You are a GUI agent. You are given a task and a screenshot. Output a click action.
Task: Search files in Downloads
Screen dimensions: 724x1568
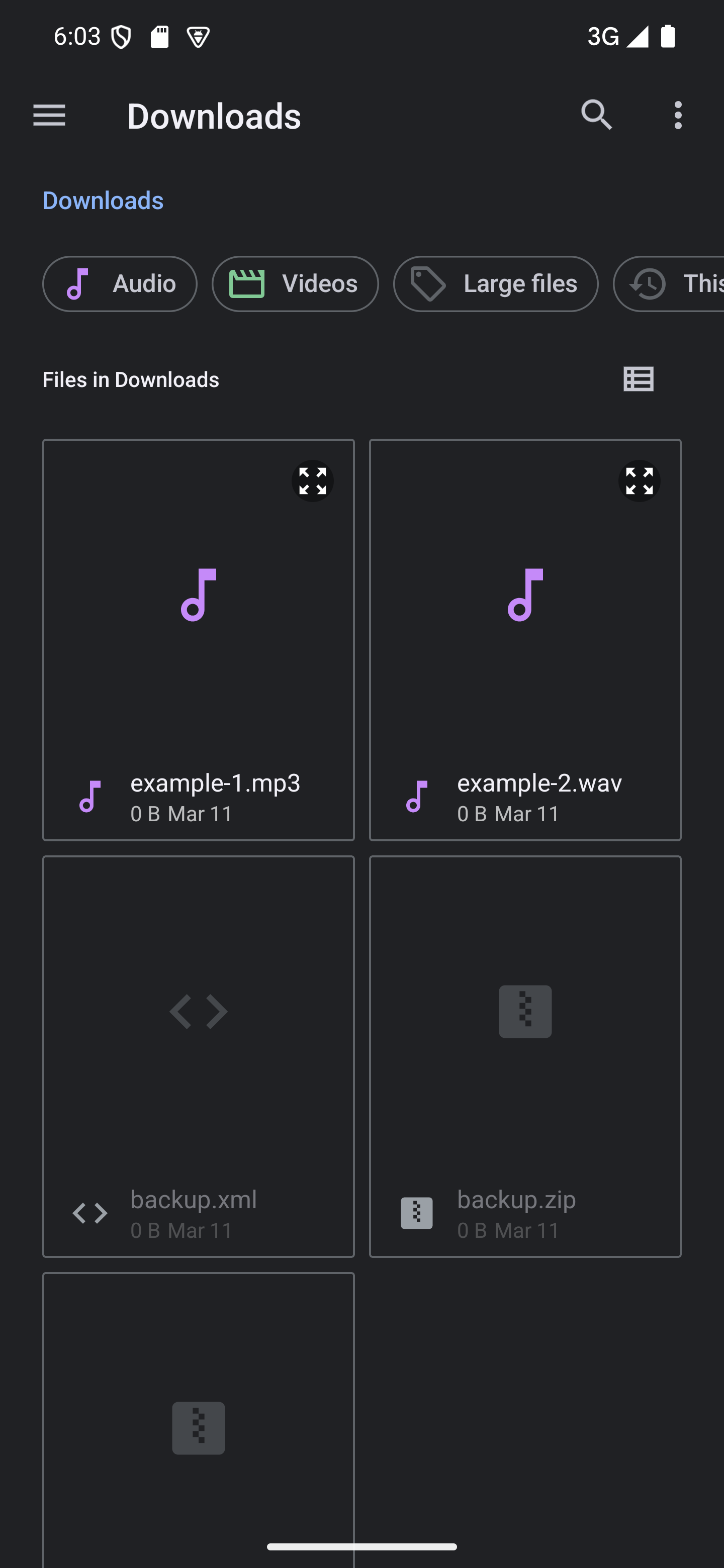click(x=596, y=116)
